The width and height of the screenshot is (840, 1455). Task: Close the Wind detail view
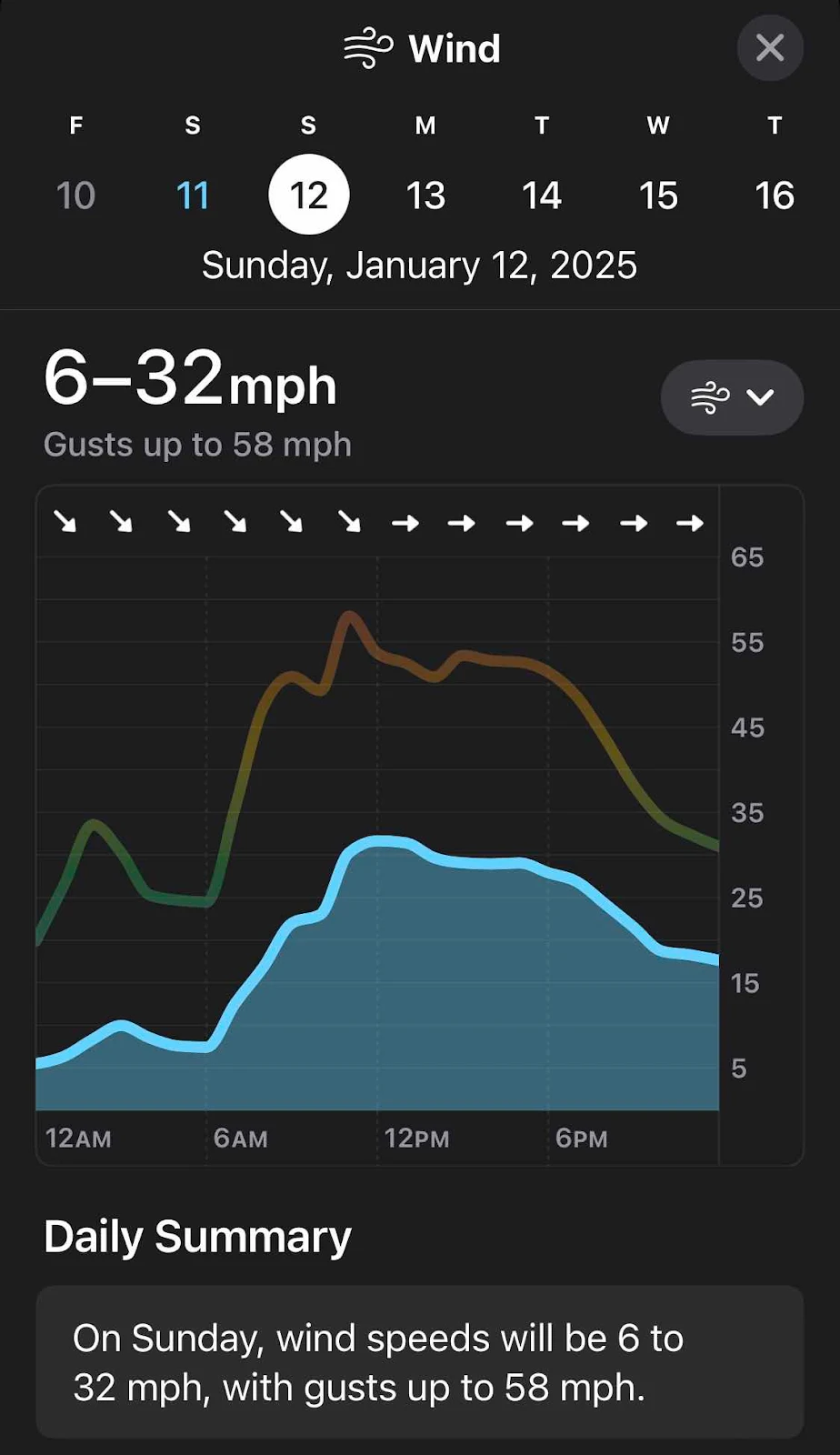[x=769, y=48]
